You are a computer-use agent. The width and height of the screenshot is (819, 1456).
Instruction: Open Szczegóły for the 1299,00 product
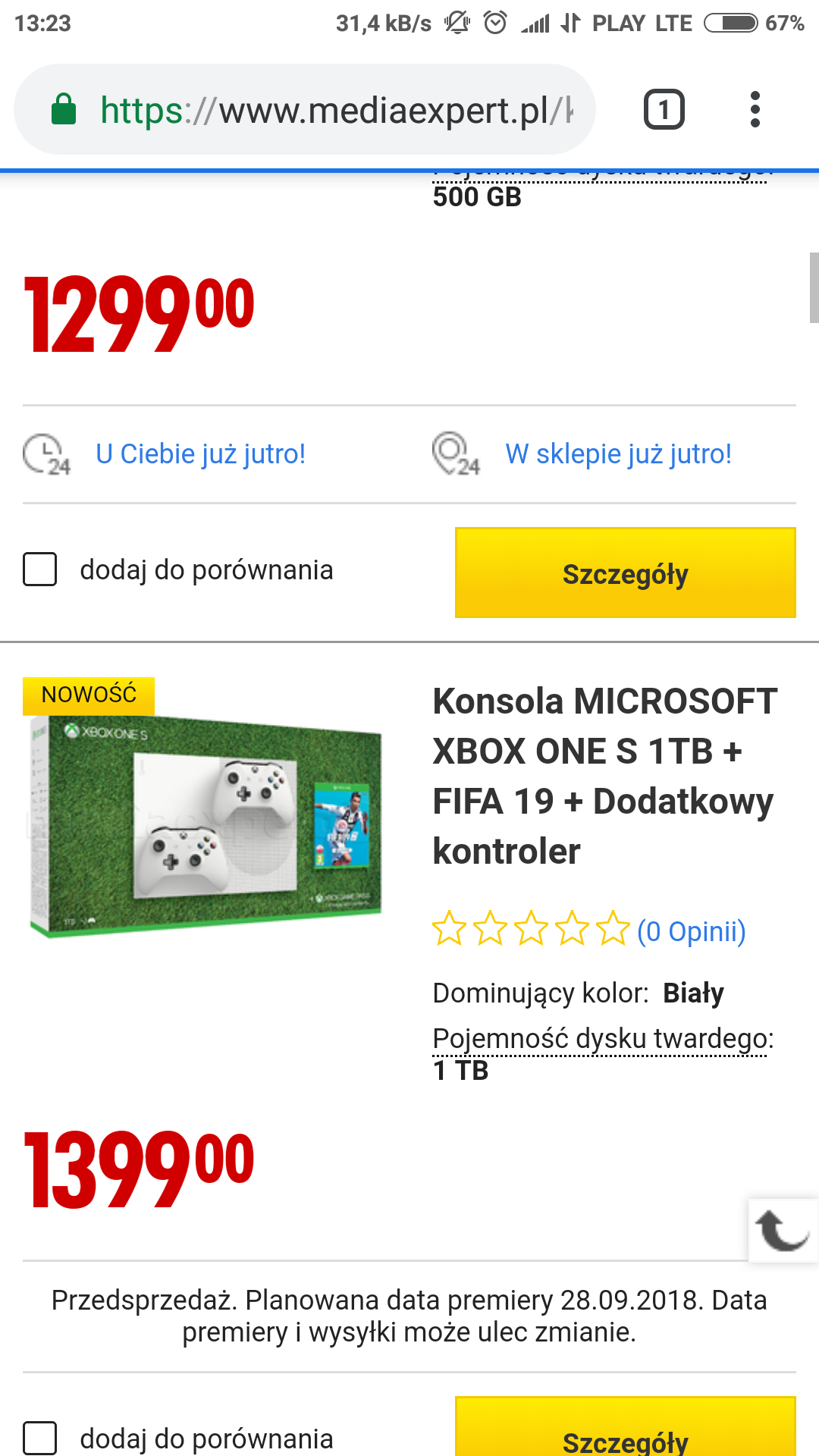click(x=625, y=573)
